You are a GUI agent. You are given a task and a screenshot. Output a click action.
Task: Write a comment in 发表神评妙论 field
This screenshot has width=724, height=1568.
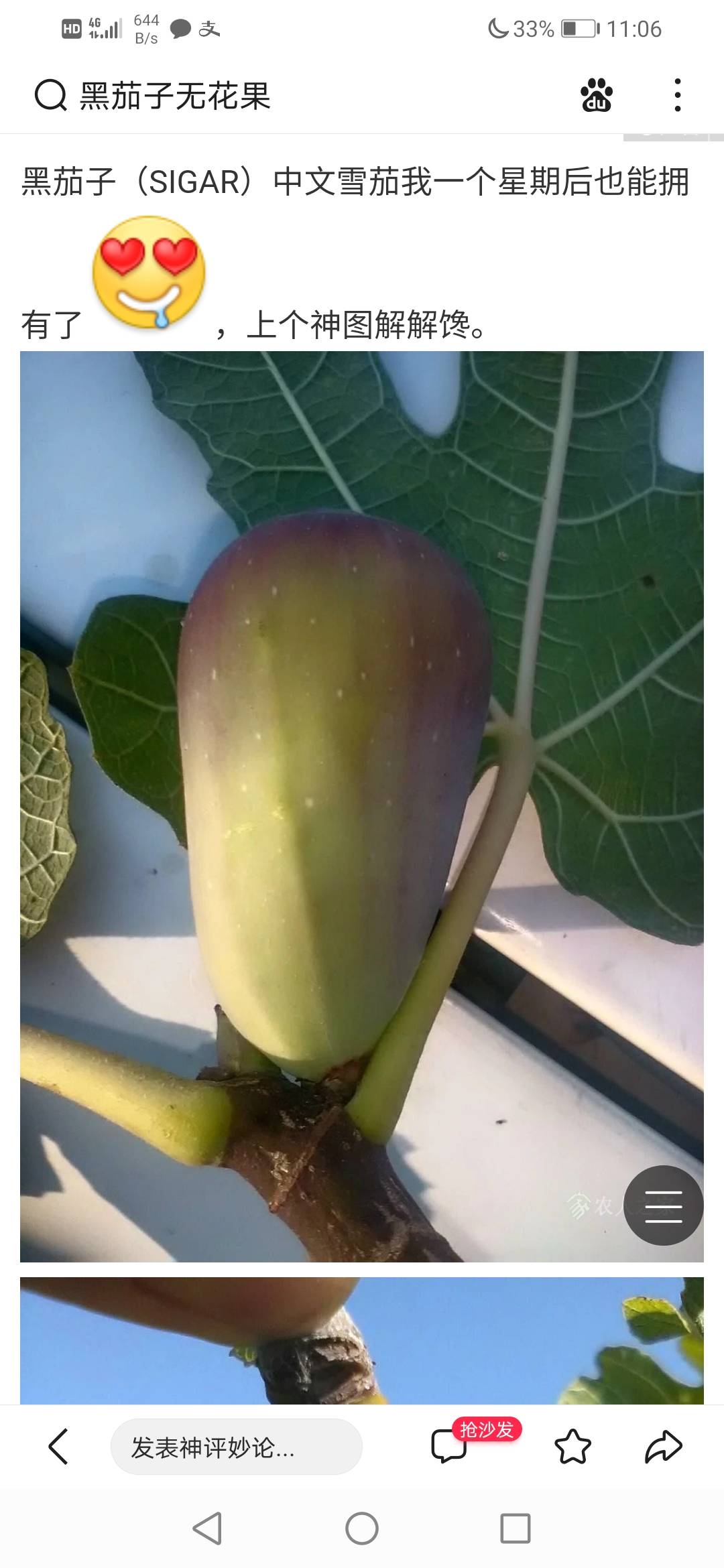point(237,1447)
